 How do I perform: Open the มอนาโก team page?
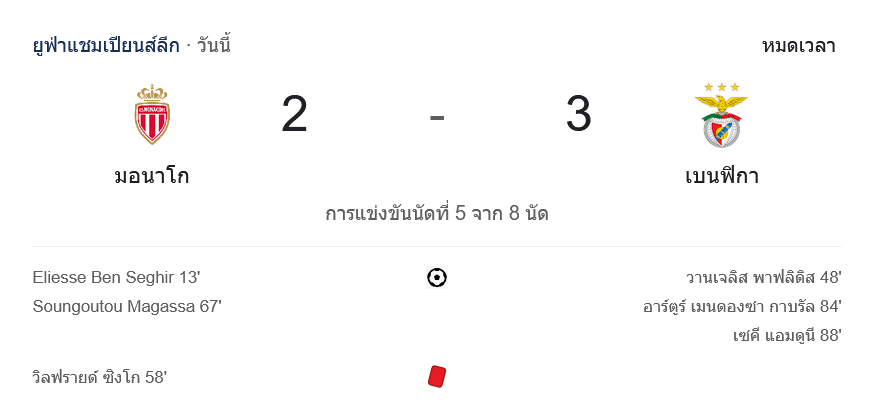[x=152, y=176]
